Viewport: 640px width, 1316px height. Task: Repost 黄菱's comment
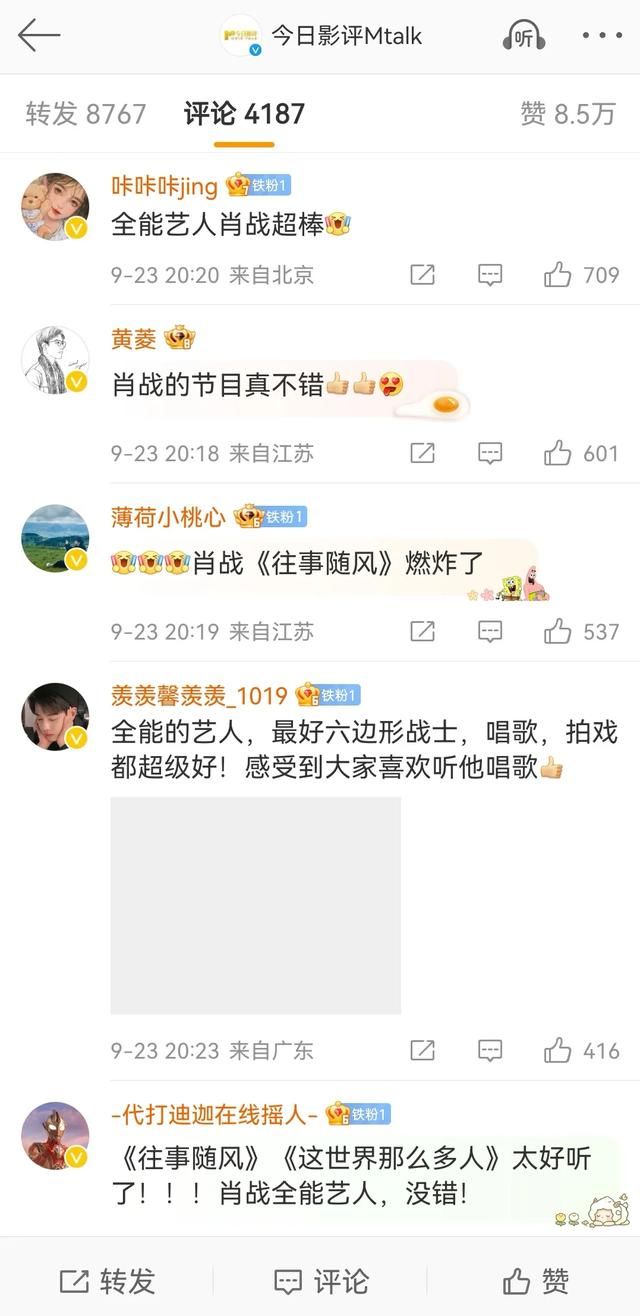pos(423,453)
